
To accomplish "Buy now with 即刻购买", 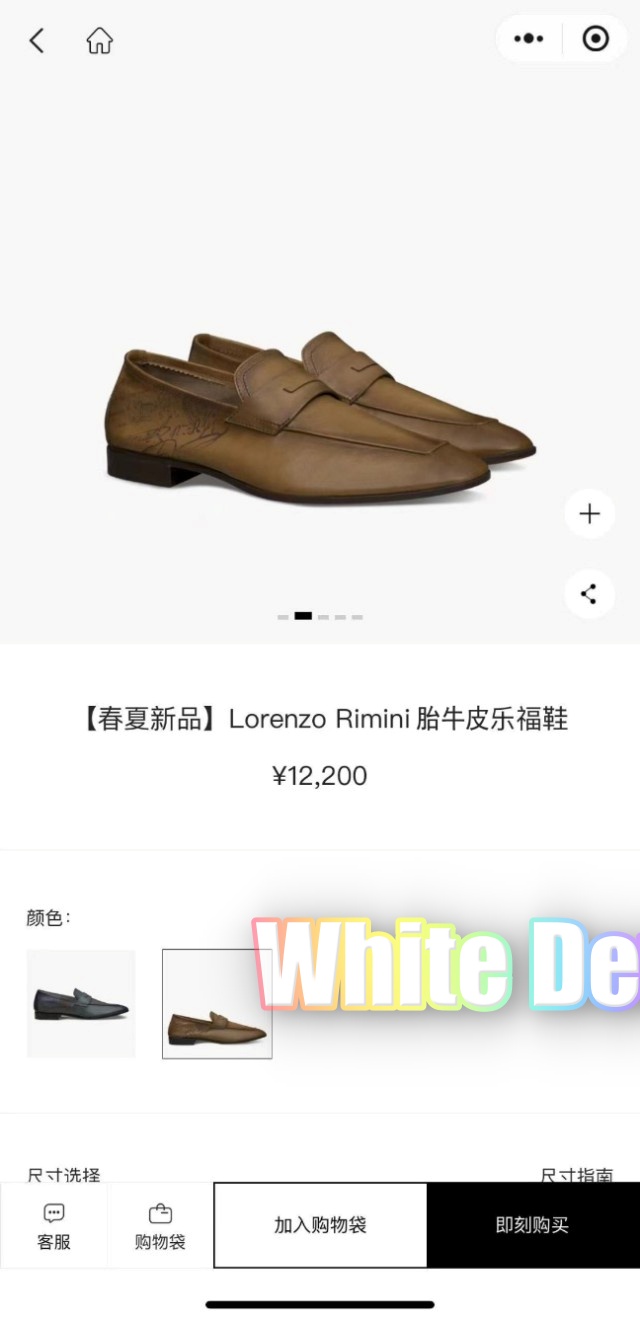I will (x=532, y=1225).
